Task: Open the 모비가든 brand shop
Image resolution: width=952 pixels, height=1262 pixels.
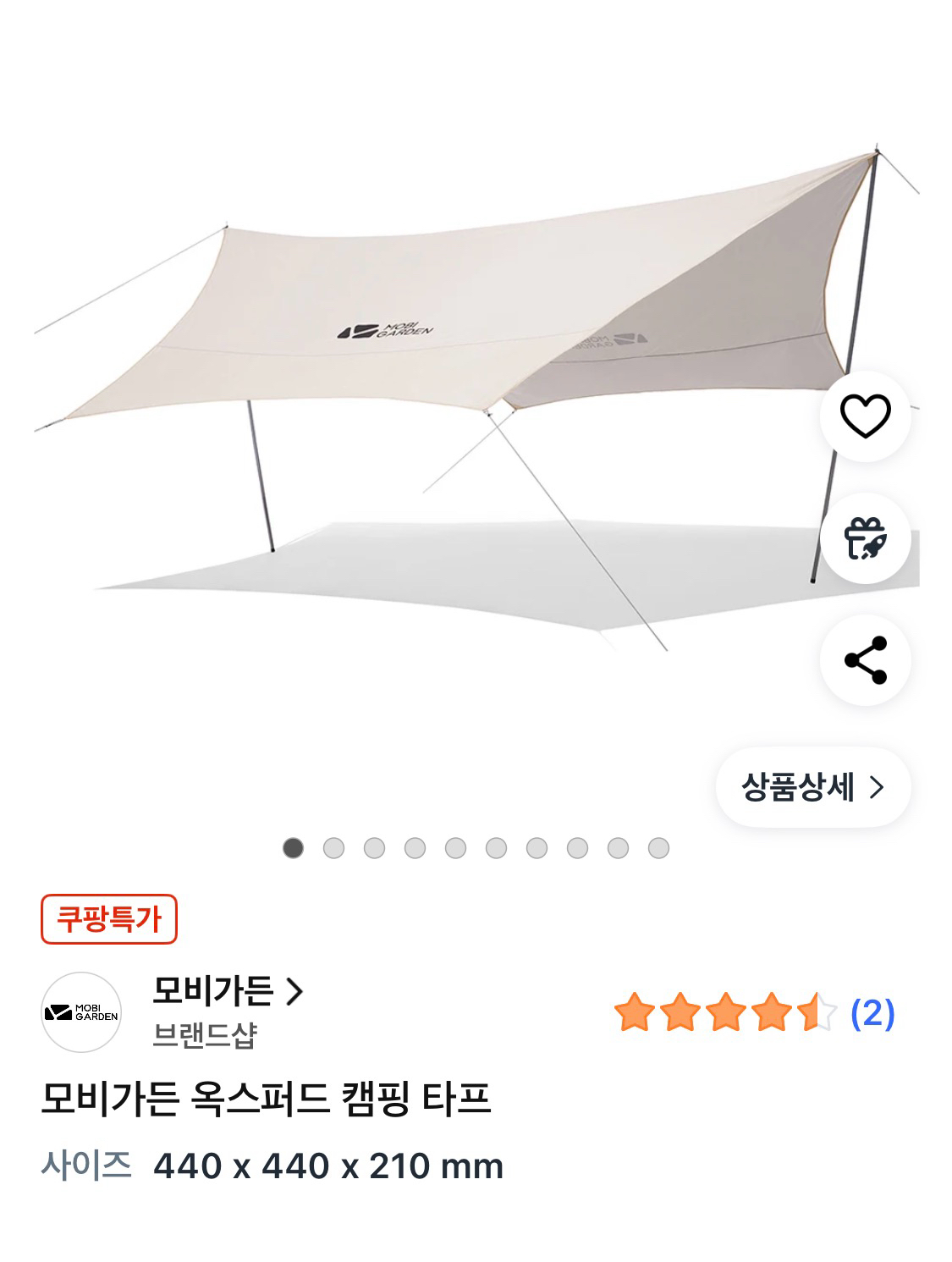Action: click(x=227, y=991)
